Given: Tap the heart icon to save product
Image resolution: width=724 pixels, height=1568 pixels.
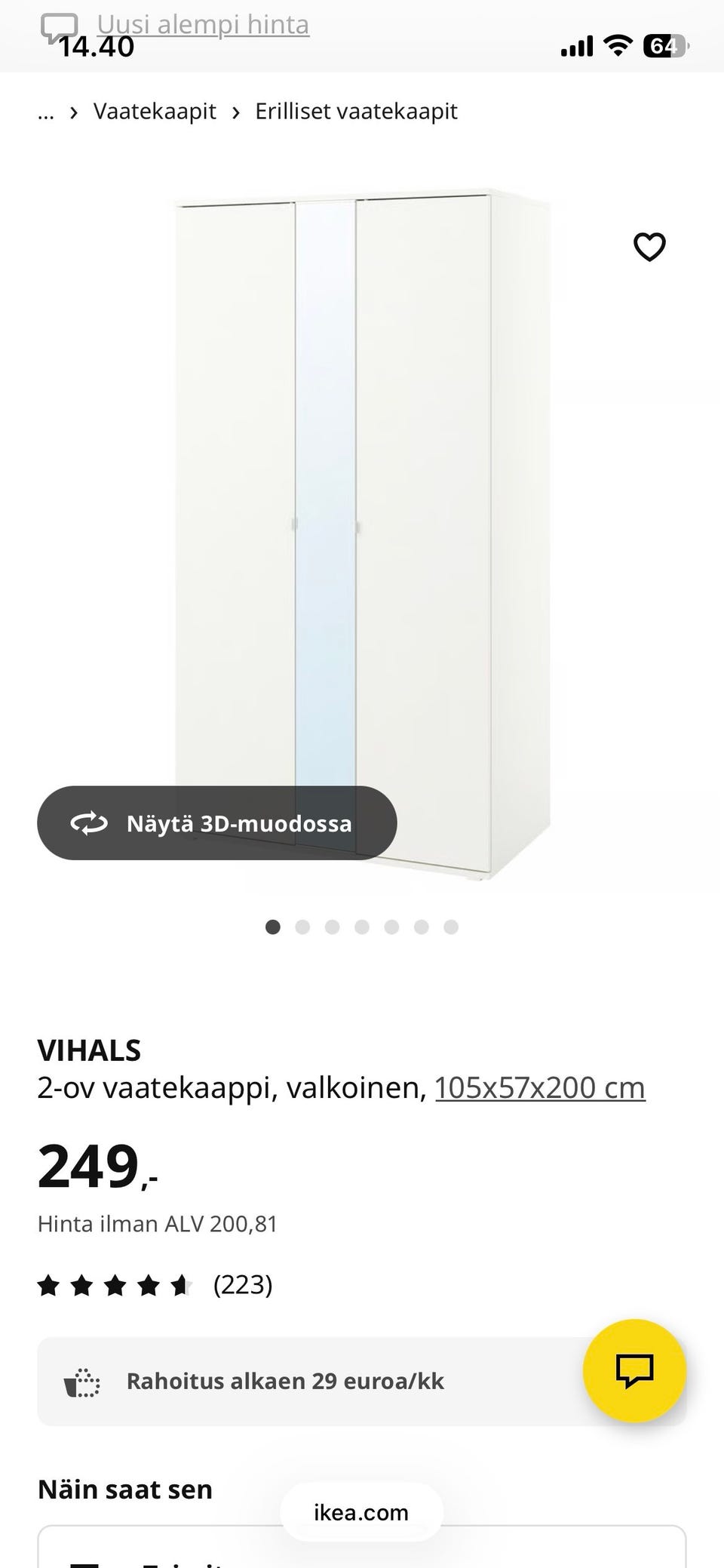Looking at the screenshot, I should (x=649, y=246).
